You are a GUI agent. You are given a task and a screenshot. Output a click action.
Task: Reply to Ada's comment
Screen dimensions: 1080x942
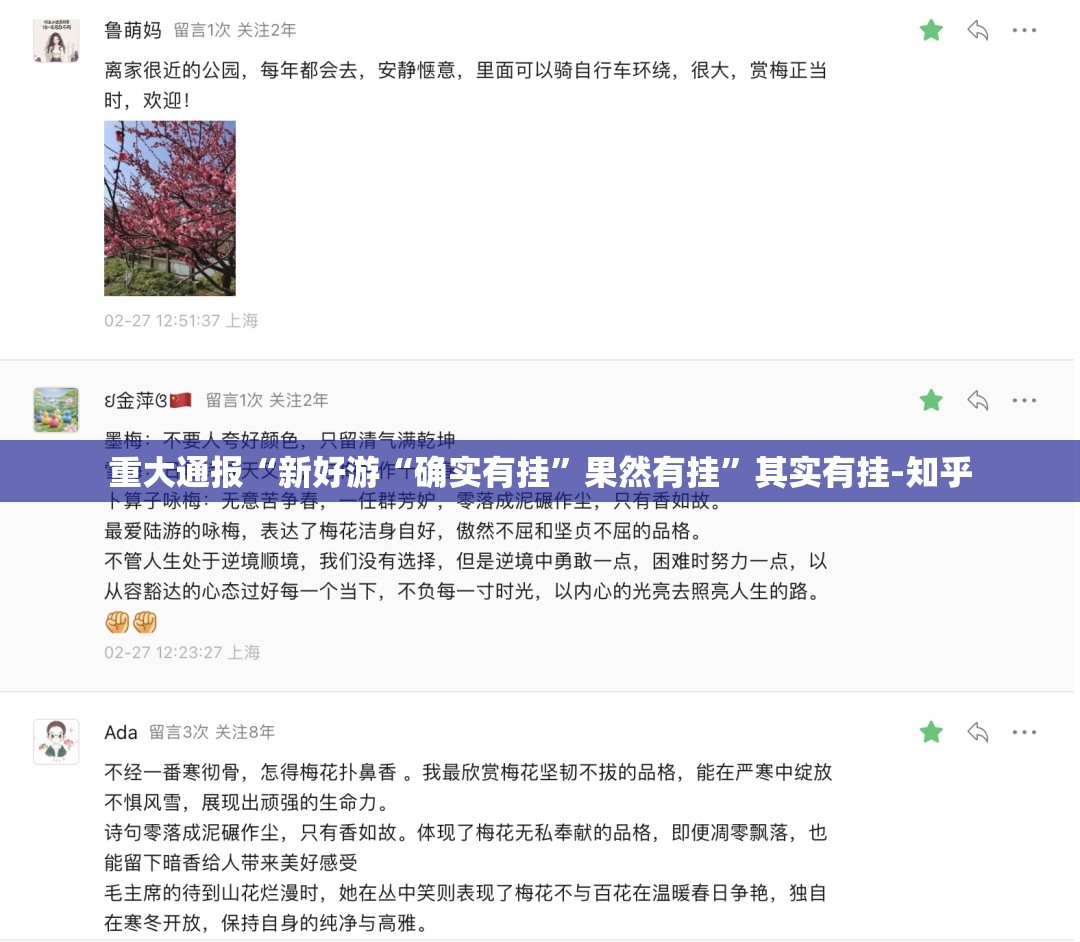click(978, 732)
